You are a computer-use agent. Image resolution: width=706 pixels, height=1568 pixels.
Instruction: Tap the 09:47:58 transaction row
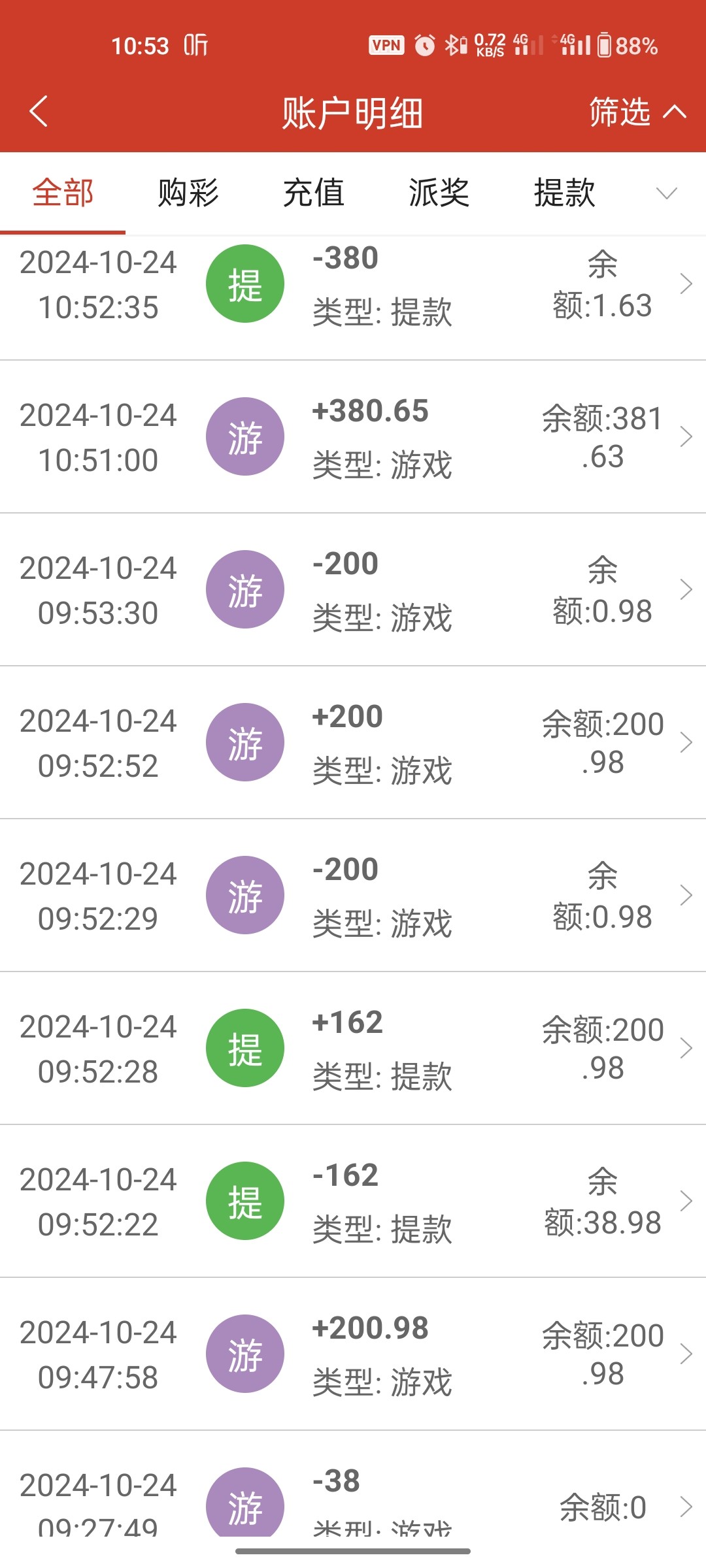(353, 1353)
